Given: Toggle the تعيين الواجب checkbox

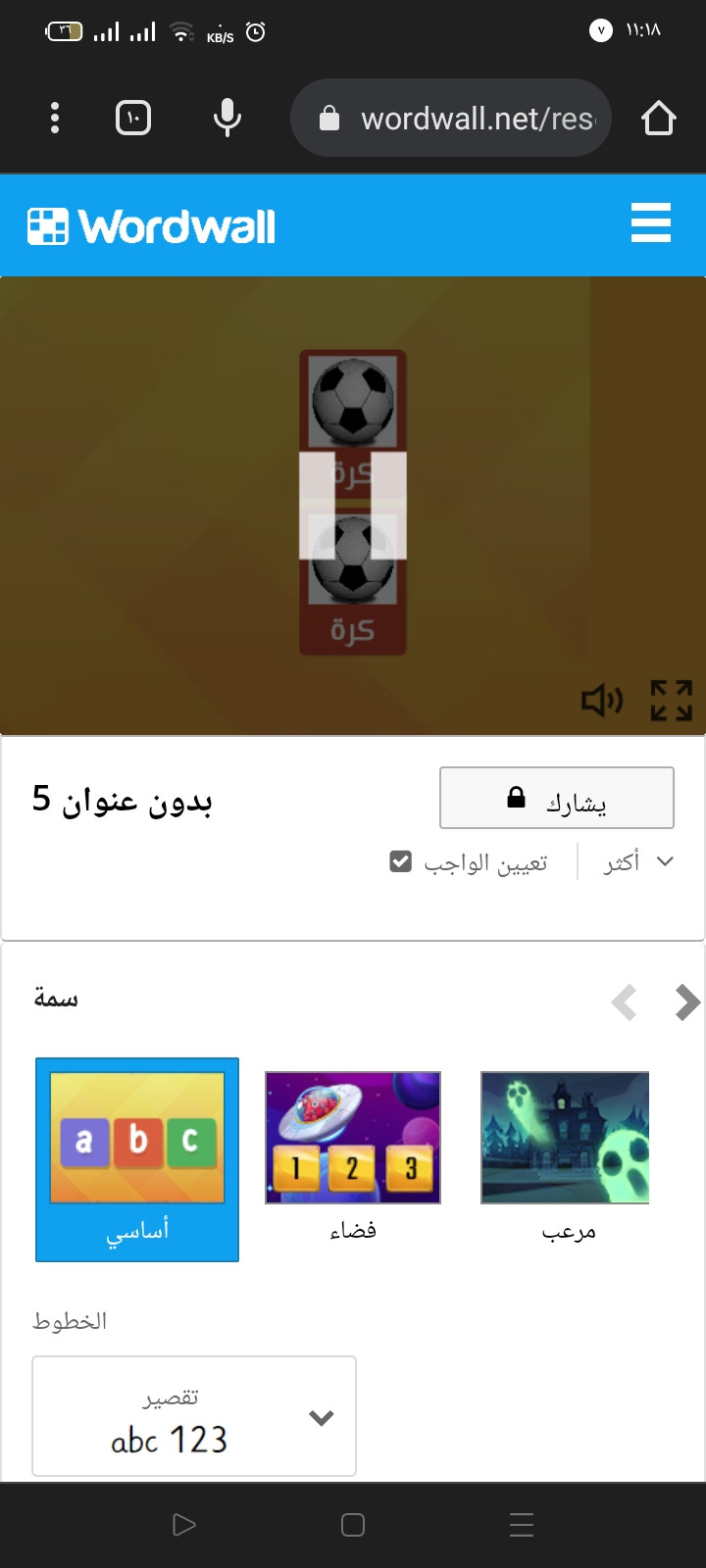Looking at the screenshot, I should [x=401, y=862].
